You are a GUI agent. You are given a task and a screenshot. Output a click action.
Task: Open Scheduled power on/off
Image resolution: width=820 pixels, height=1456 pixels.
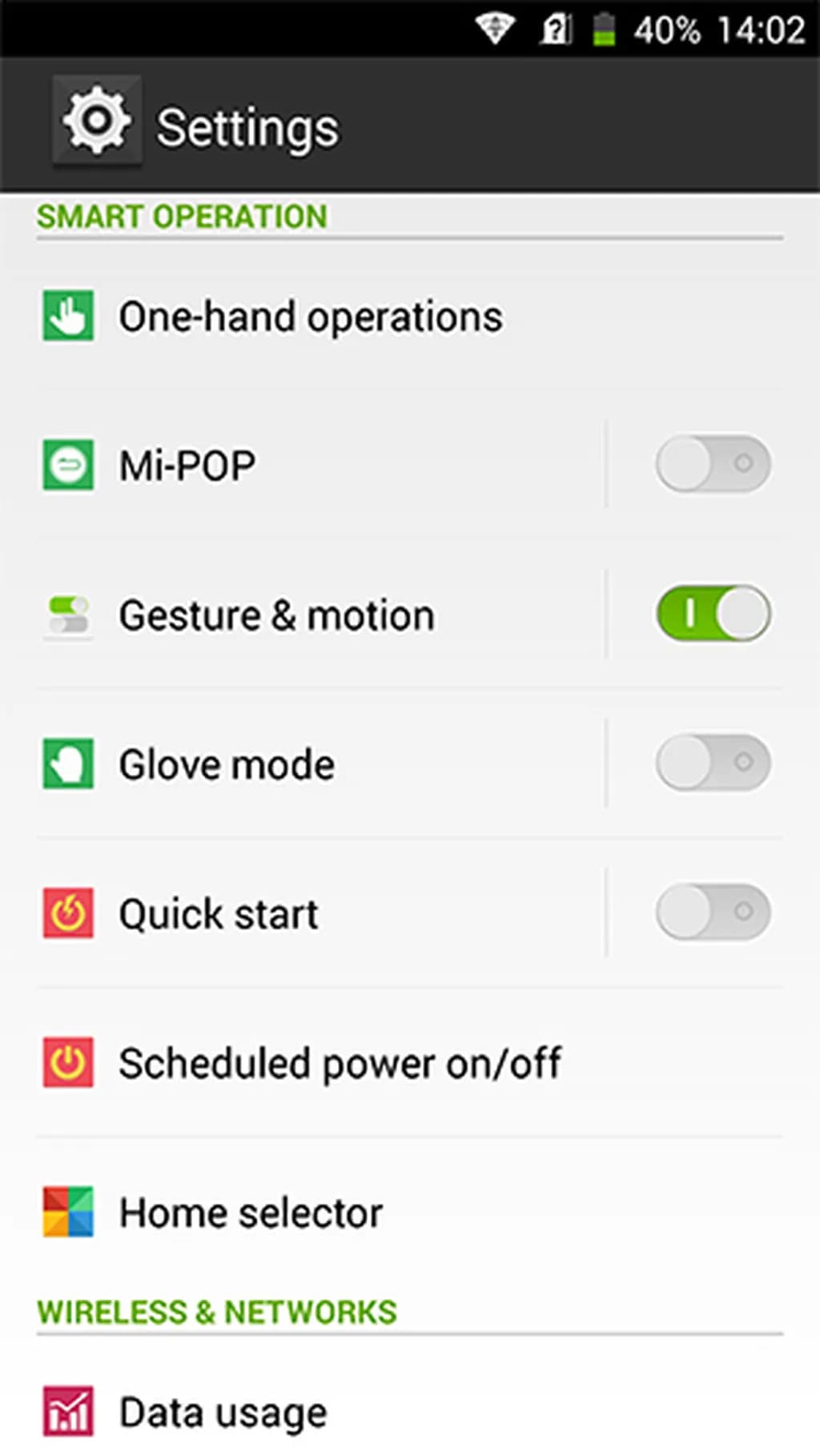340,1063
